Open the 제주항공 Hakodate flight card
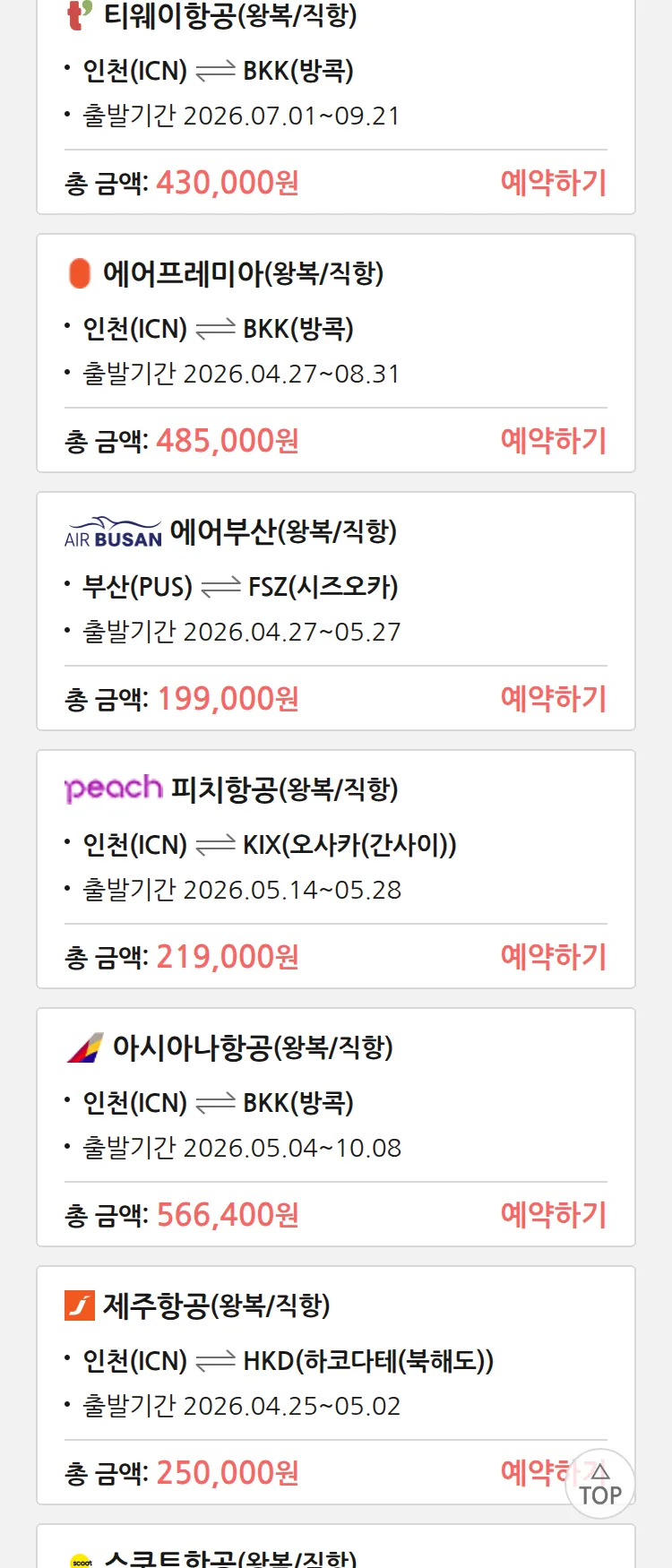 pyautogui.click(x=287, y=1360)
